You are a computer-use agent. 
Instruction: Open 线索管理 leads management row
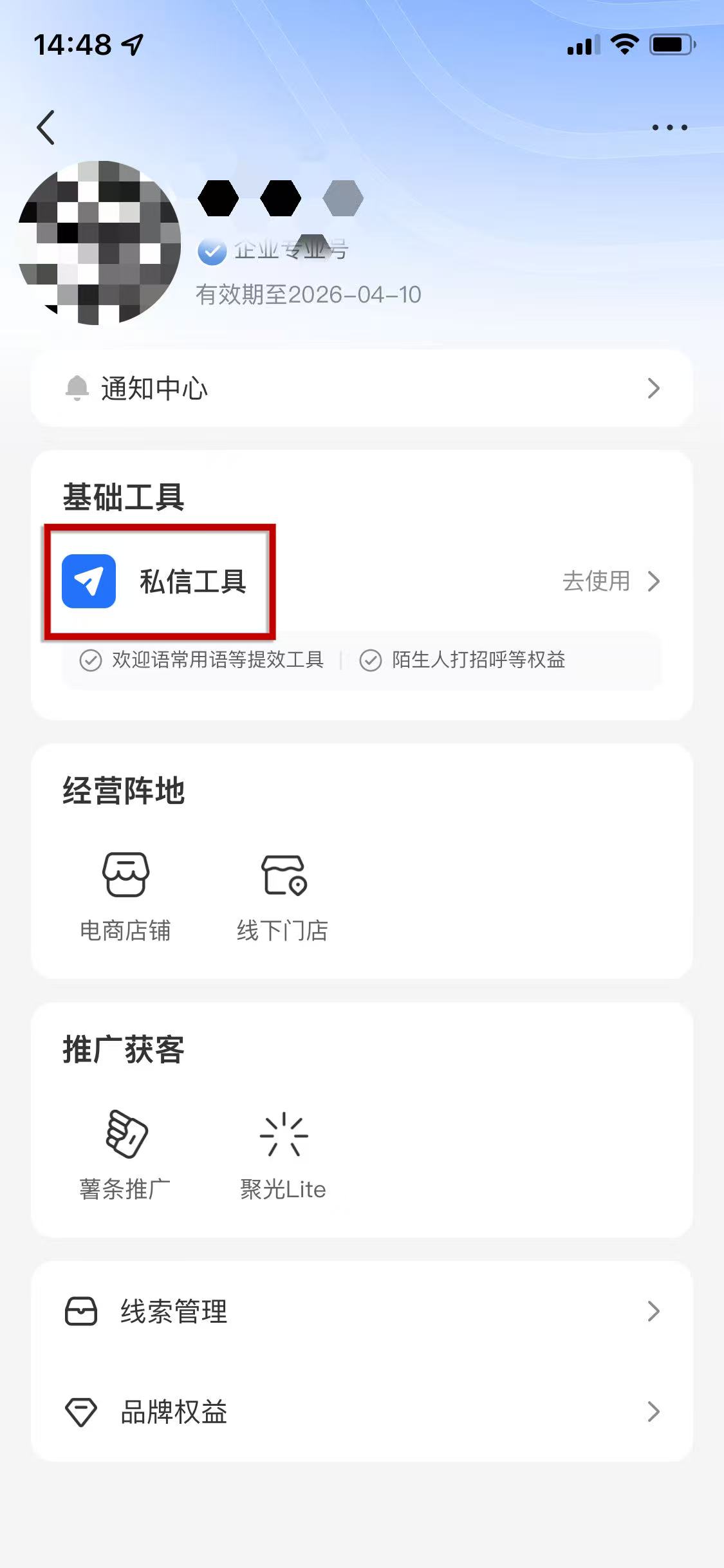pos(362,1311)
